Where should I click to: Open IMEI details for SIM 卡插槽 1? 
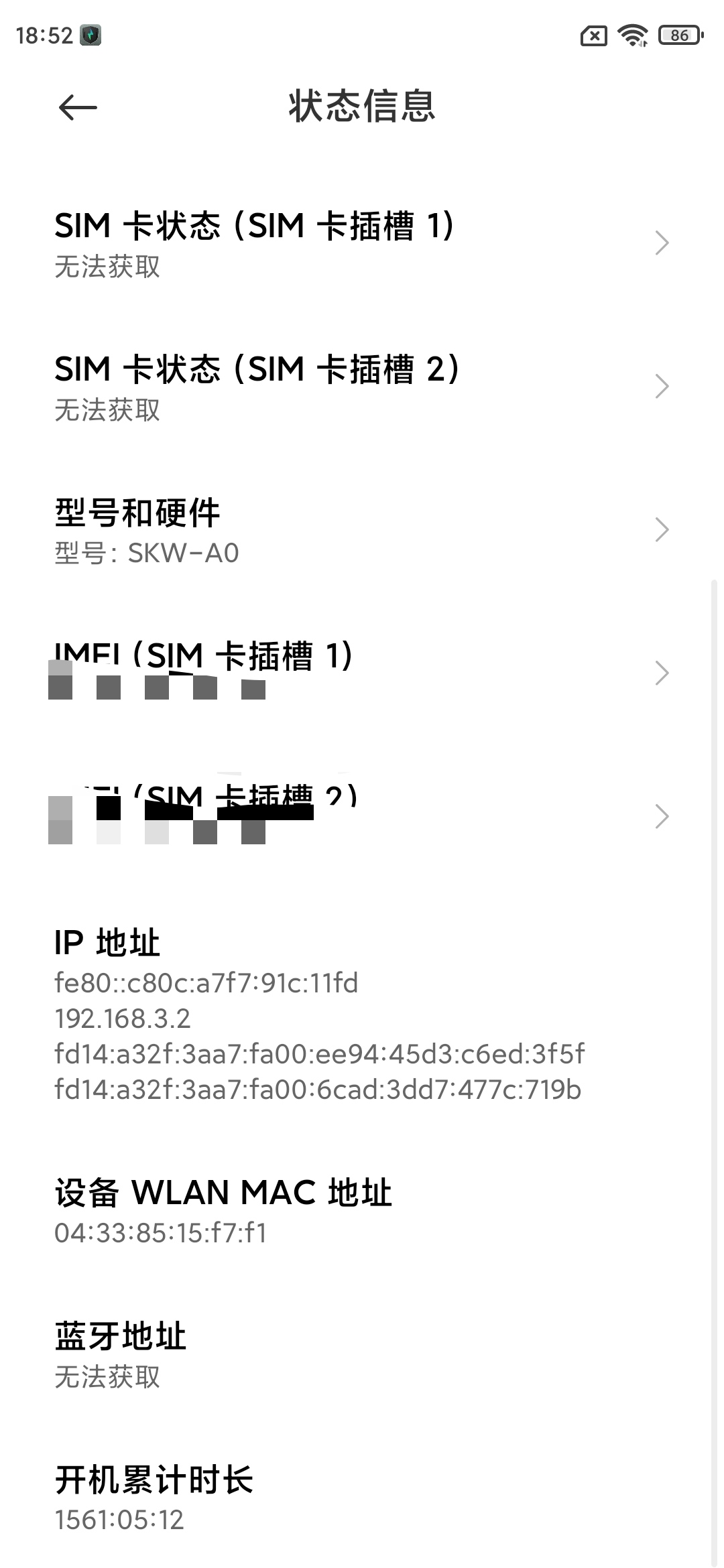pyautogui.click(x=362, y=673)
